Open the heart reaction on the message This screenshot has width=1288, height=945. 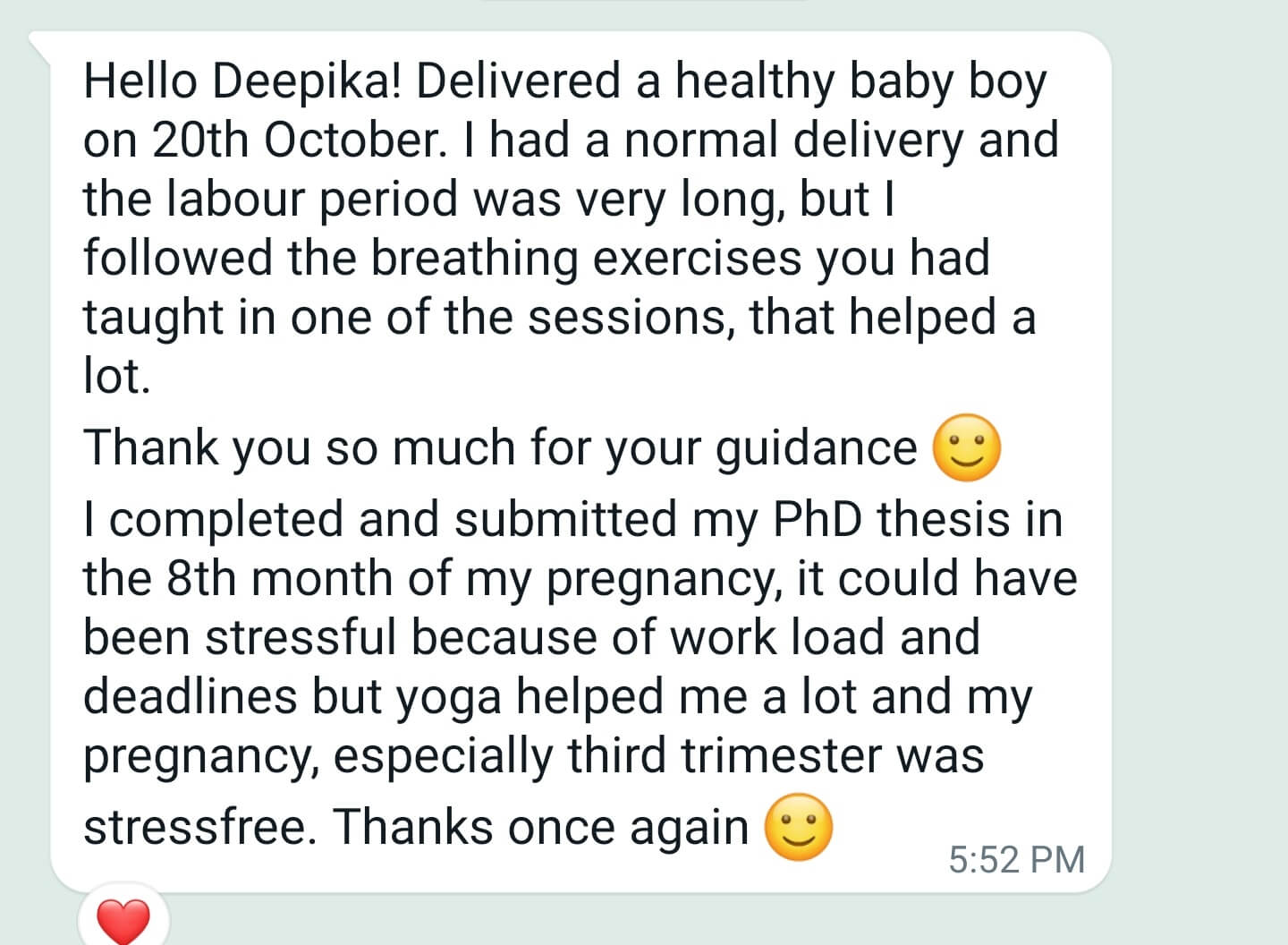[123, 921]
